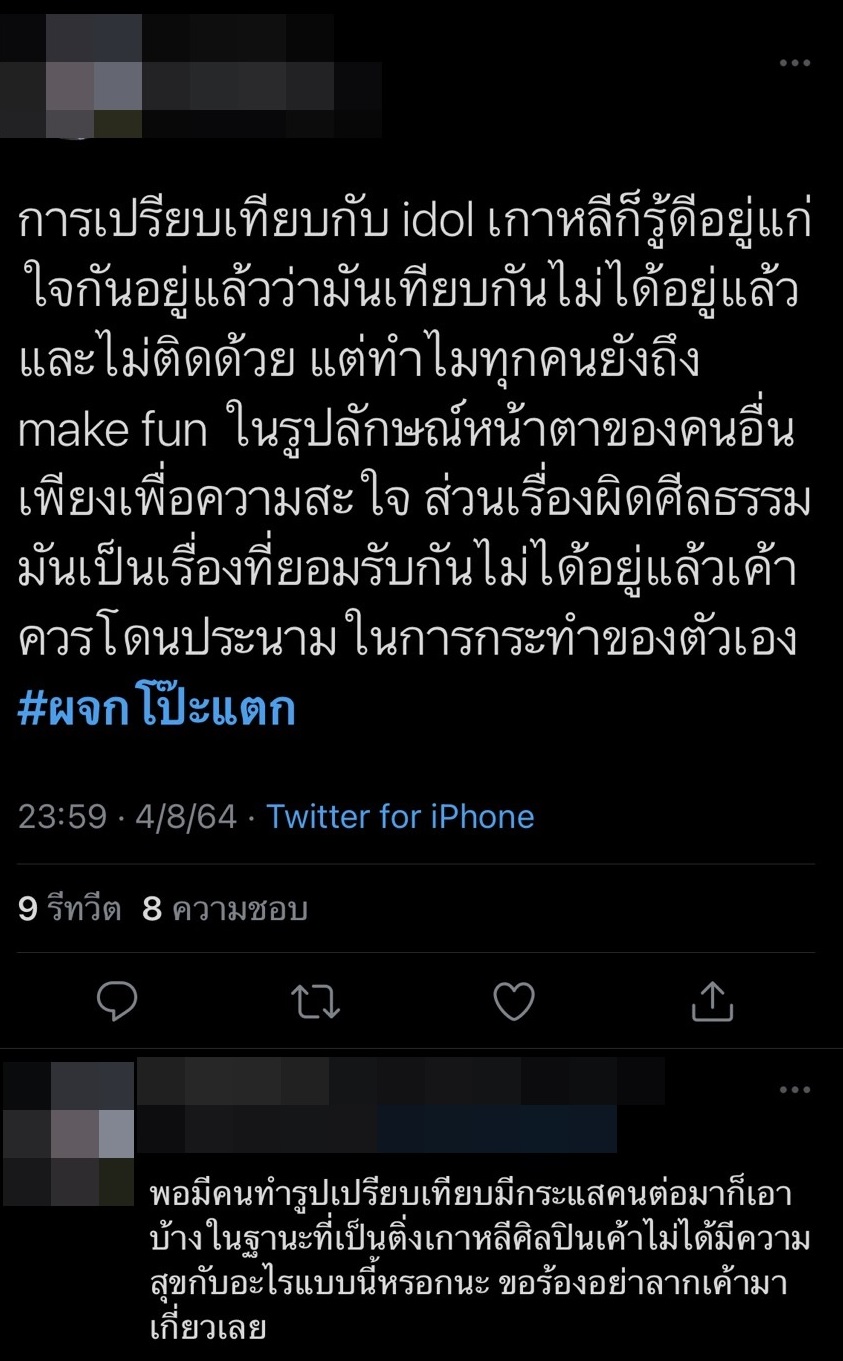Open the main tweet author's profile picture
This screenshot has width=843, height=1361.
coord(70,75)
